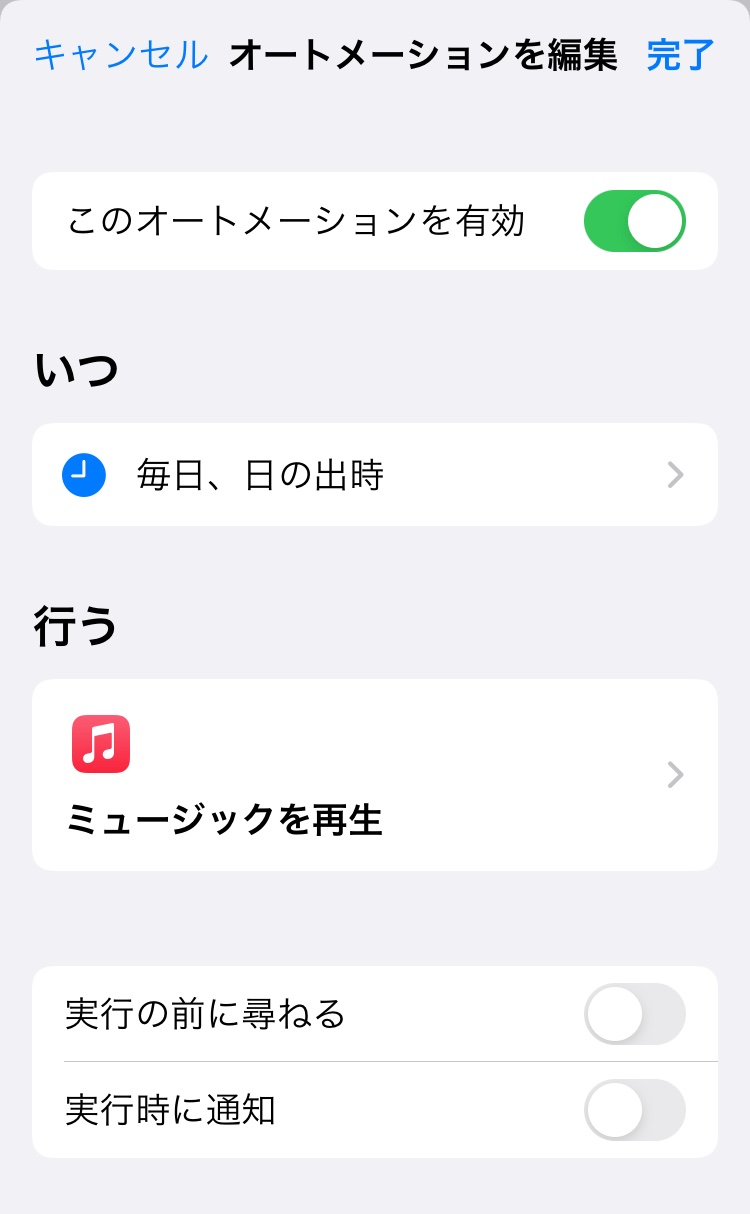Open the ミュージックを再生 action
750x1214 pixels.
click(x=374, y=775)
